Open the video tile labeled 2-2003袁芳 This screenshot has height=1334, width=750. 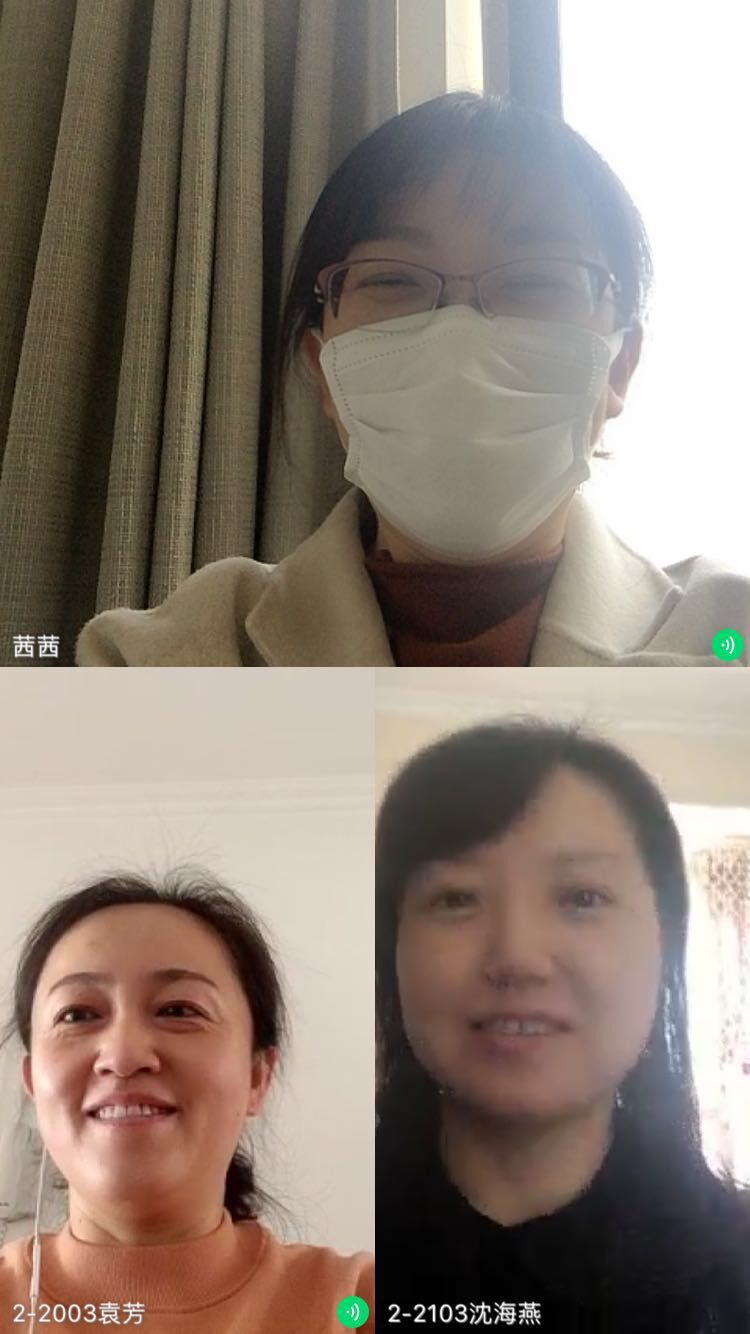pyautogui.click(x=187, y=1000)
